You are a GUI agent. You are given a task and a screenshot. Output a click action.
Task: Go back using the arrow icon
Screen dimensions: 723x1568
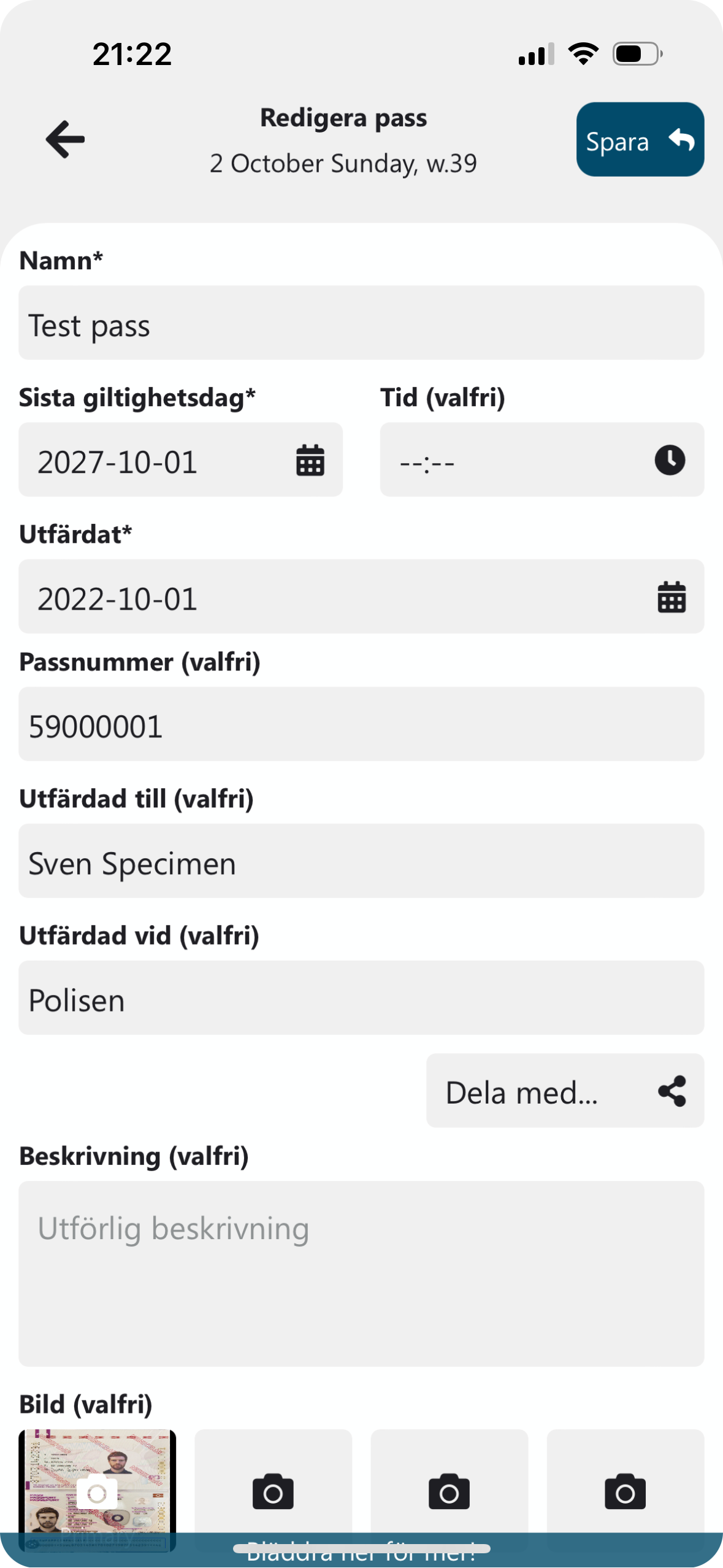pyautogui.click(x=65, y=139)
